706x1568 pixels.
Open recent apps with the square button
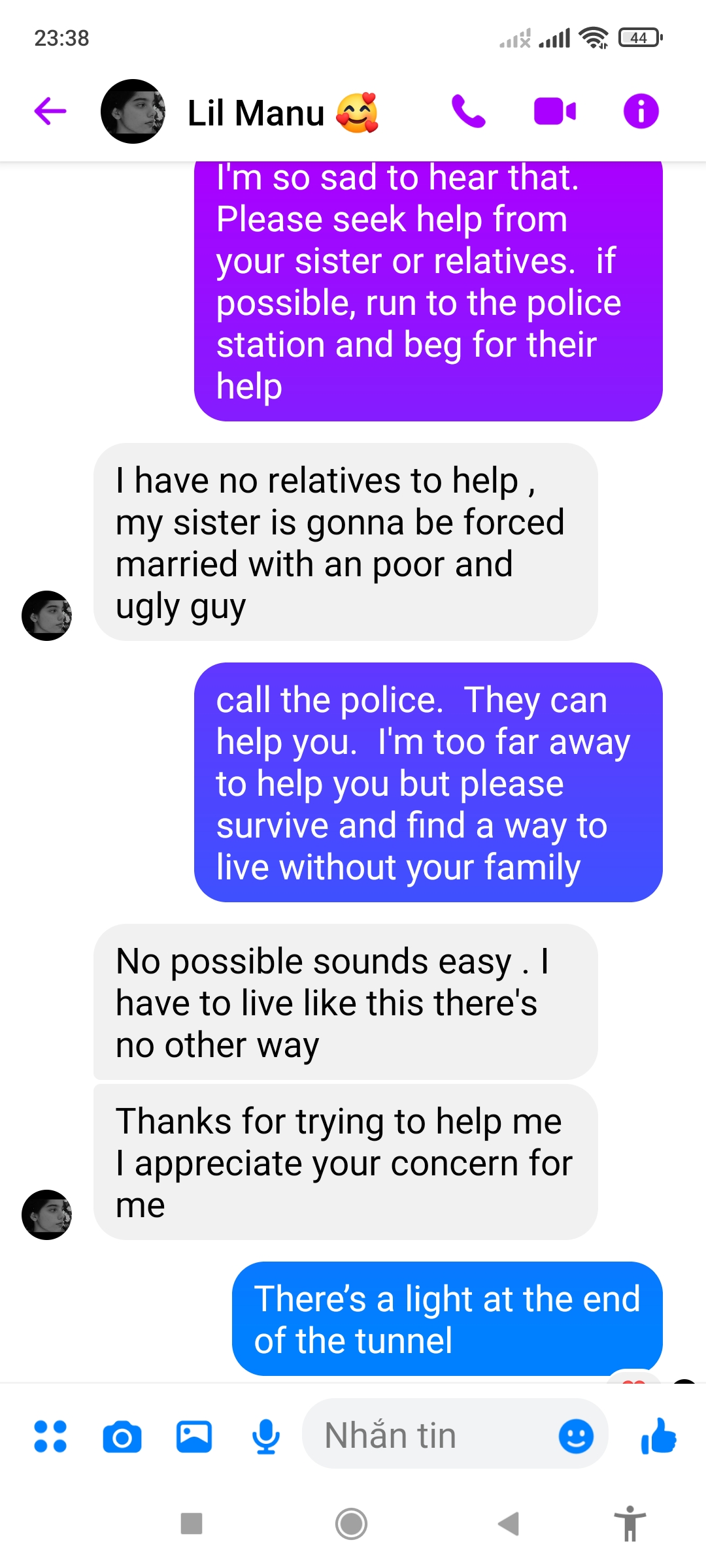pyautogui.click(x=192, y=1524)
